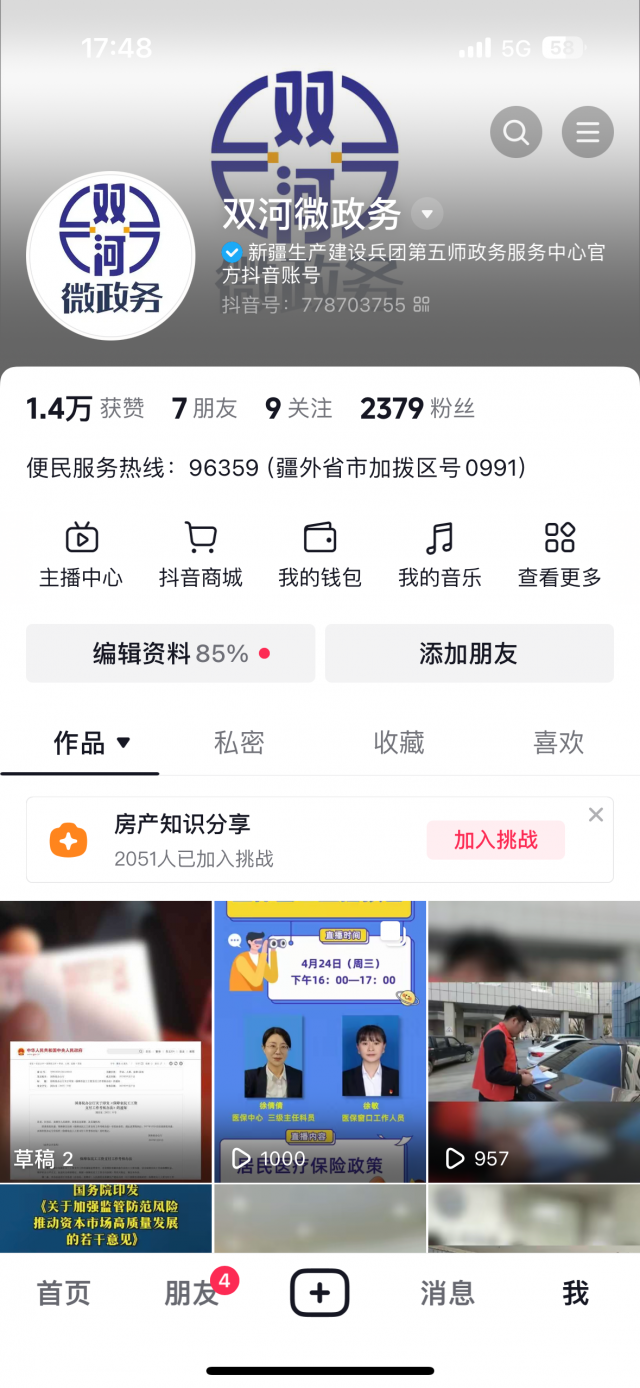
Task: Open the 草稿 2 drafts tile
Action: [x=106, y=1042]
